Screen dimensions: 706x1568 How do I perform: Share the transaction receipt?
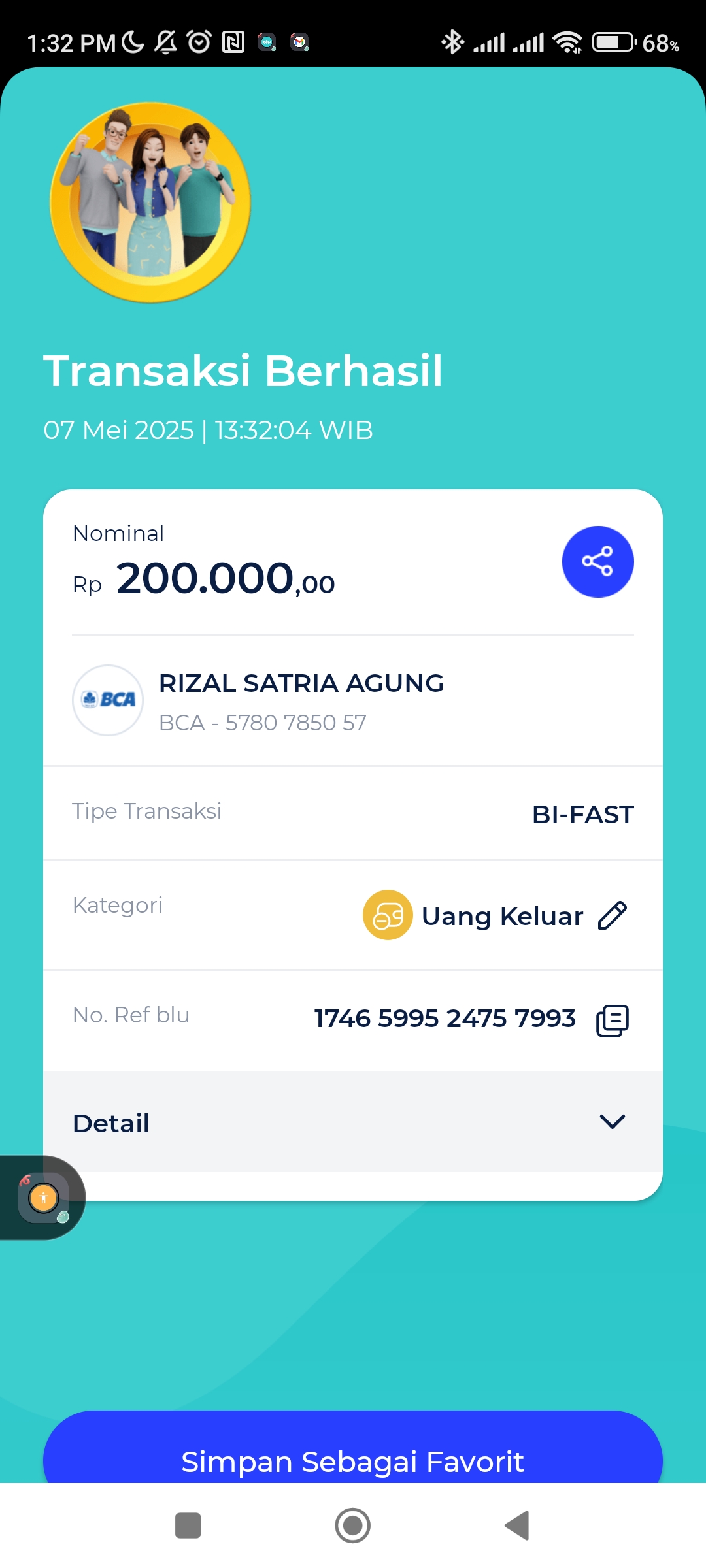[597, 561]
